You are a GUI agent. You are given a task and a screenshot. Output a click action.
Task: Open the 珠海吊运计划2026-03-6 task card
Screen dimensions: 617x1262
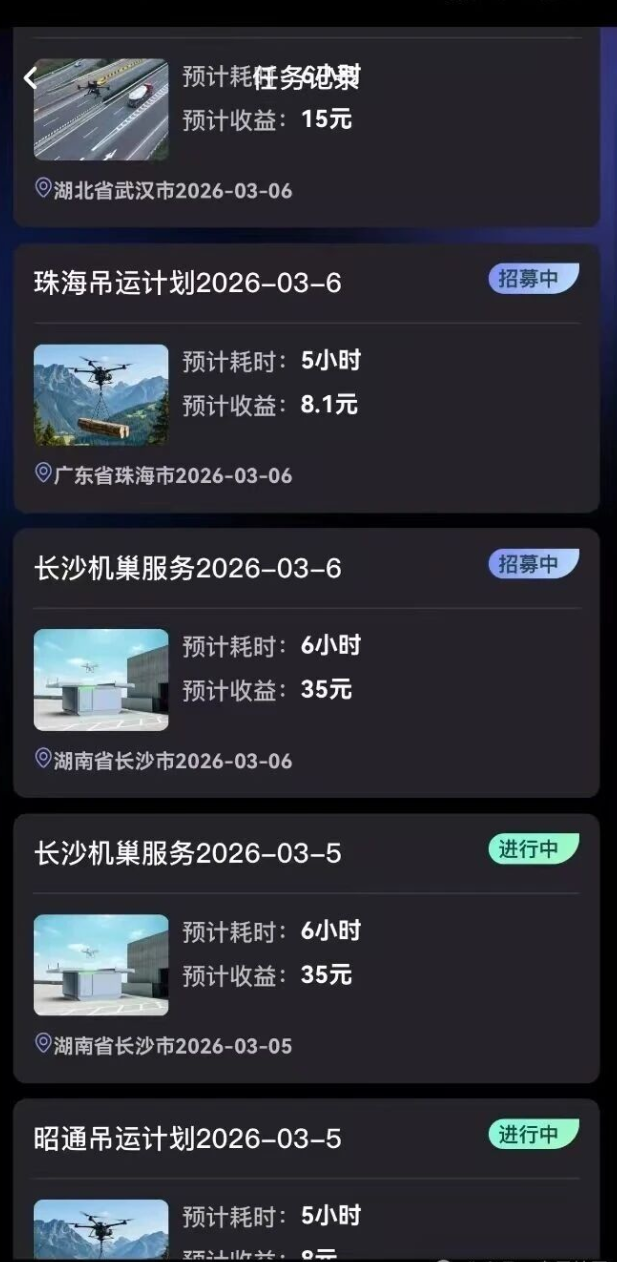coord(306,380)
